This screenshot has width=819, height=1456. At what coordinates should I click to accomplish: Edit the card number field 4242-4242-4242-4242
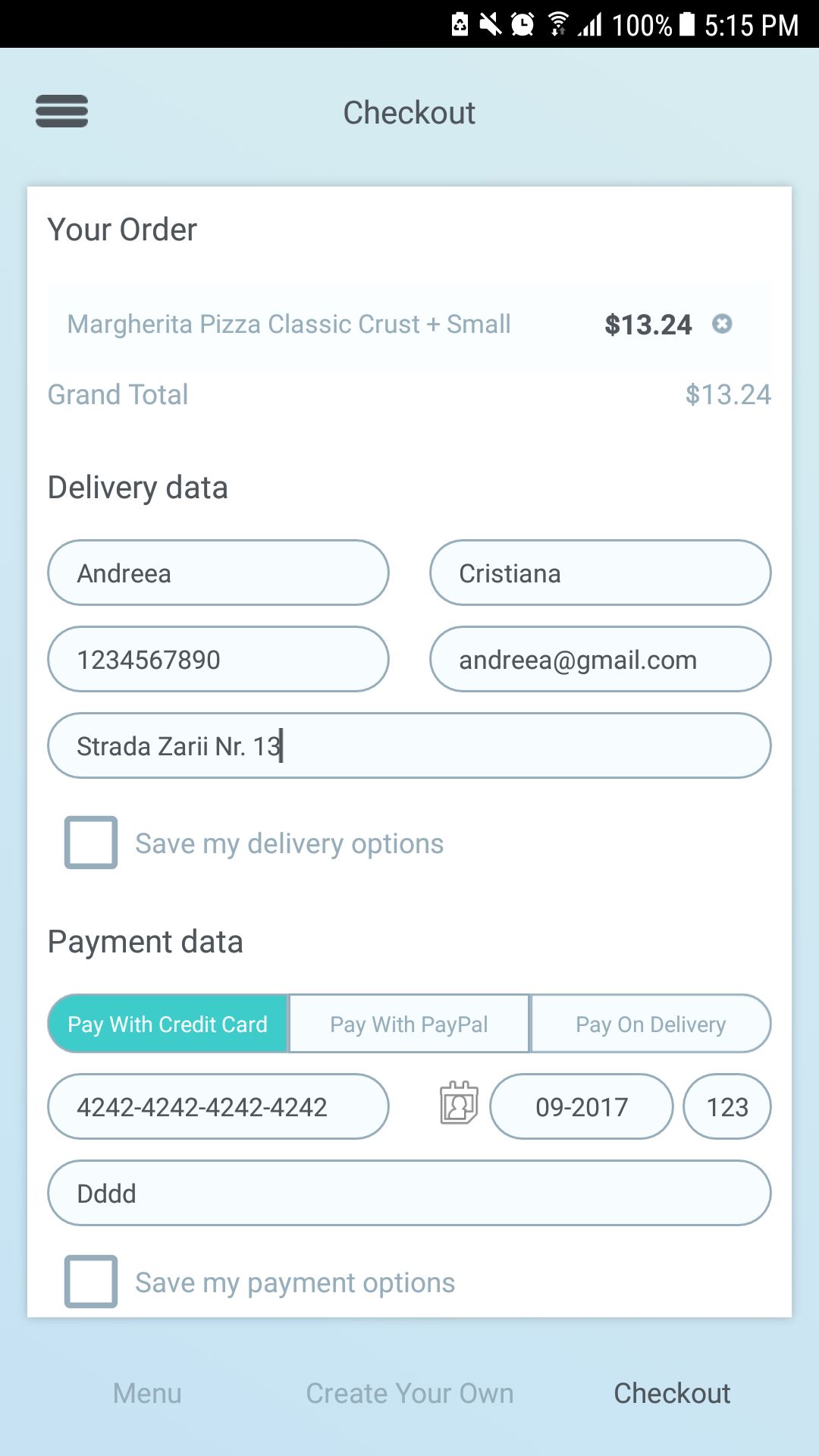pyautogui.click(x=218, y=1107)
